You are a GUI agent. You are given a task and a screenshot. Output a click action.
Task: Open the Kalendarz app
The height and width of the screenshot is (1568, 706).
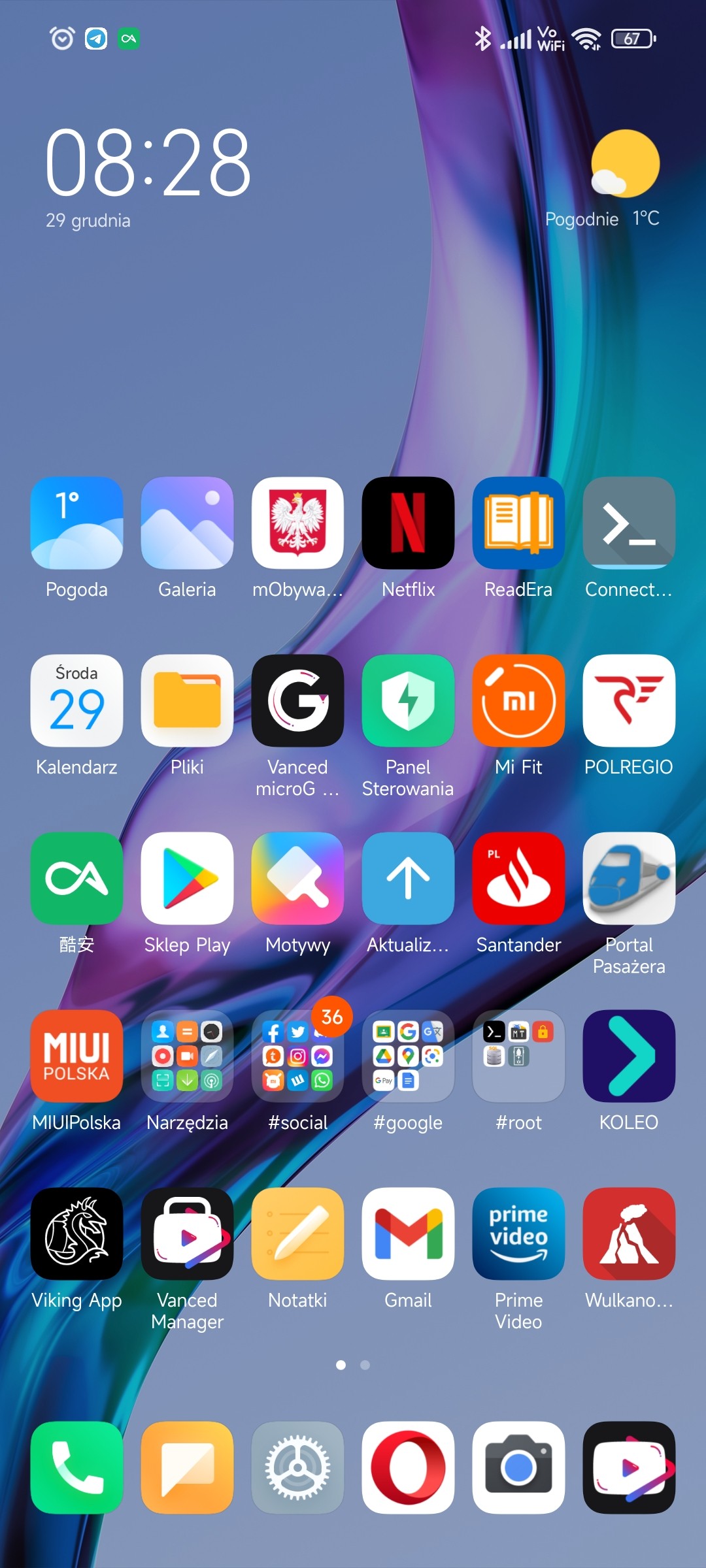(x=76, y=700)
